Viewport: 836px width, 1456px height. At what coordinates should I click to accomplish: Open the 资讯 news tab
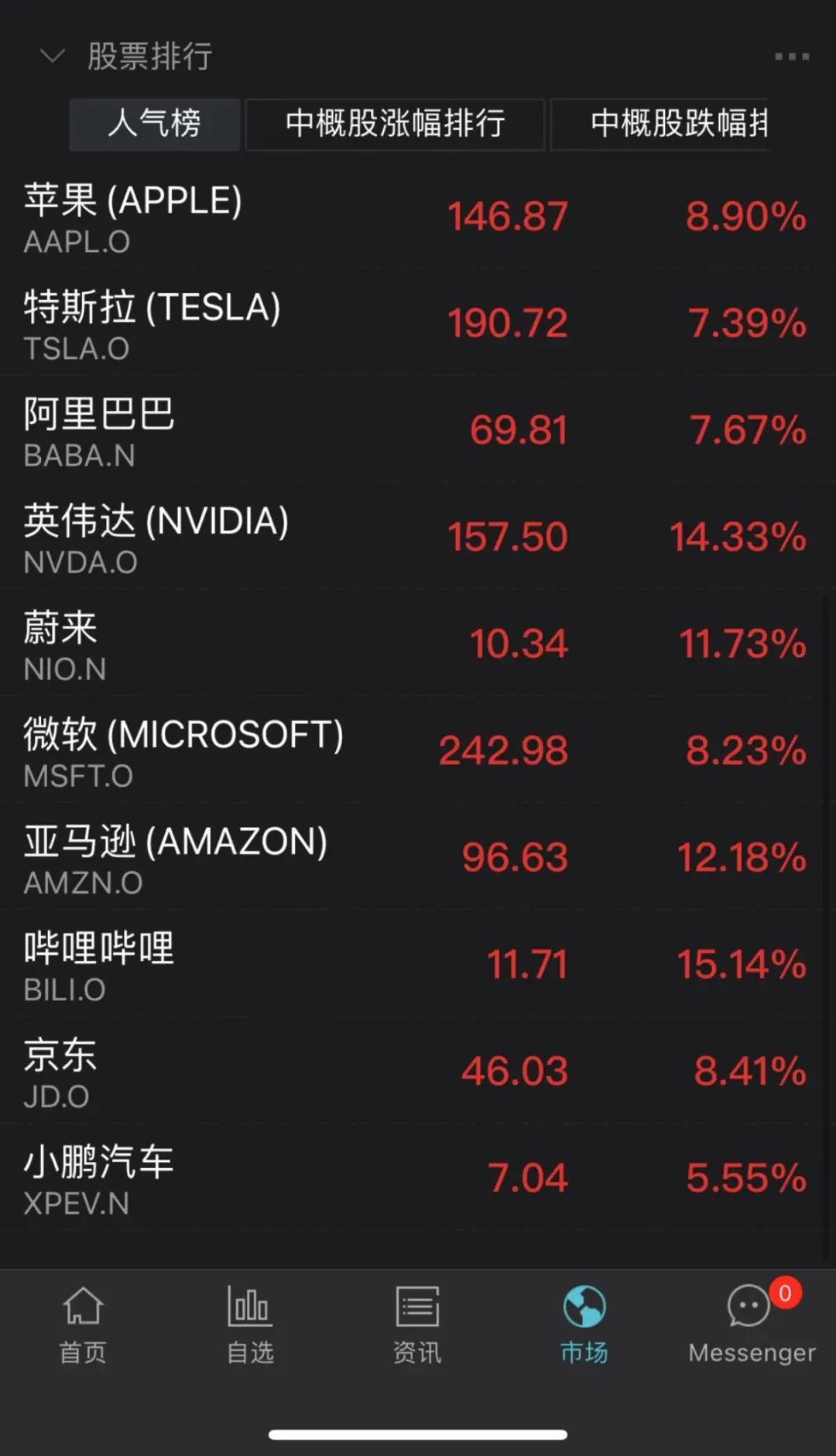click(x=417, y=1324)
